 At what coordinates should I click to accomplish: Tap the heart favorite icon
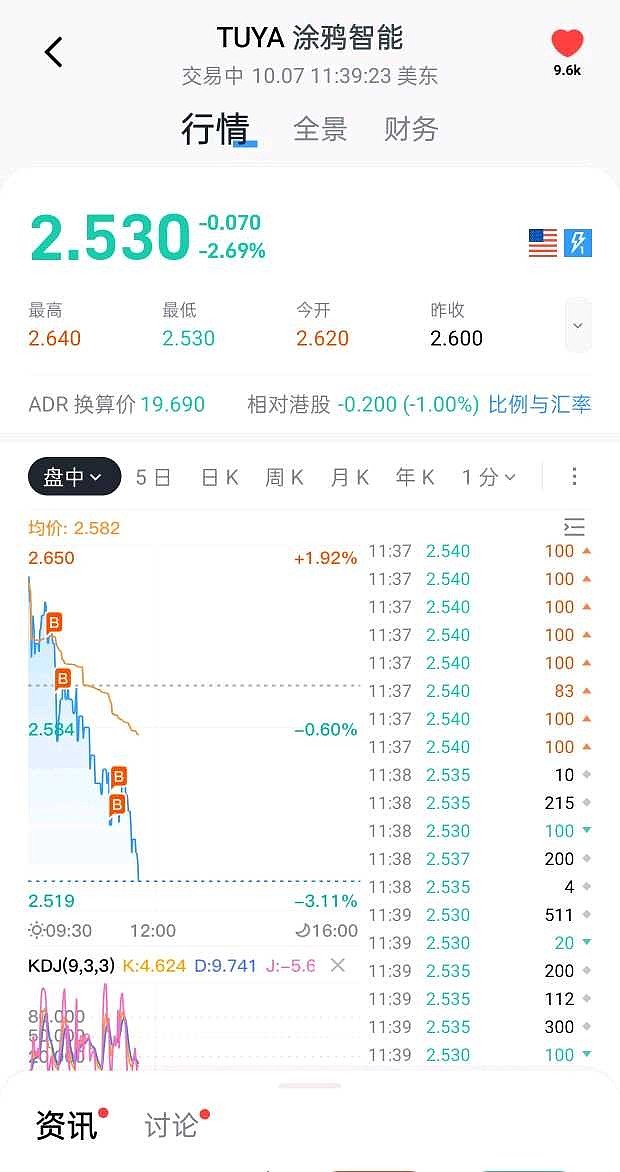[567, 44]
